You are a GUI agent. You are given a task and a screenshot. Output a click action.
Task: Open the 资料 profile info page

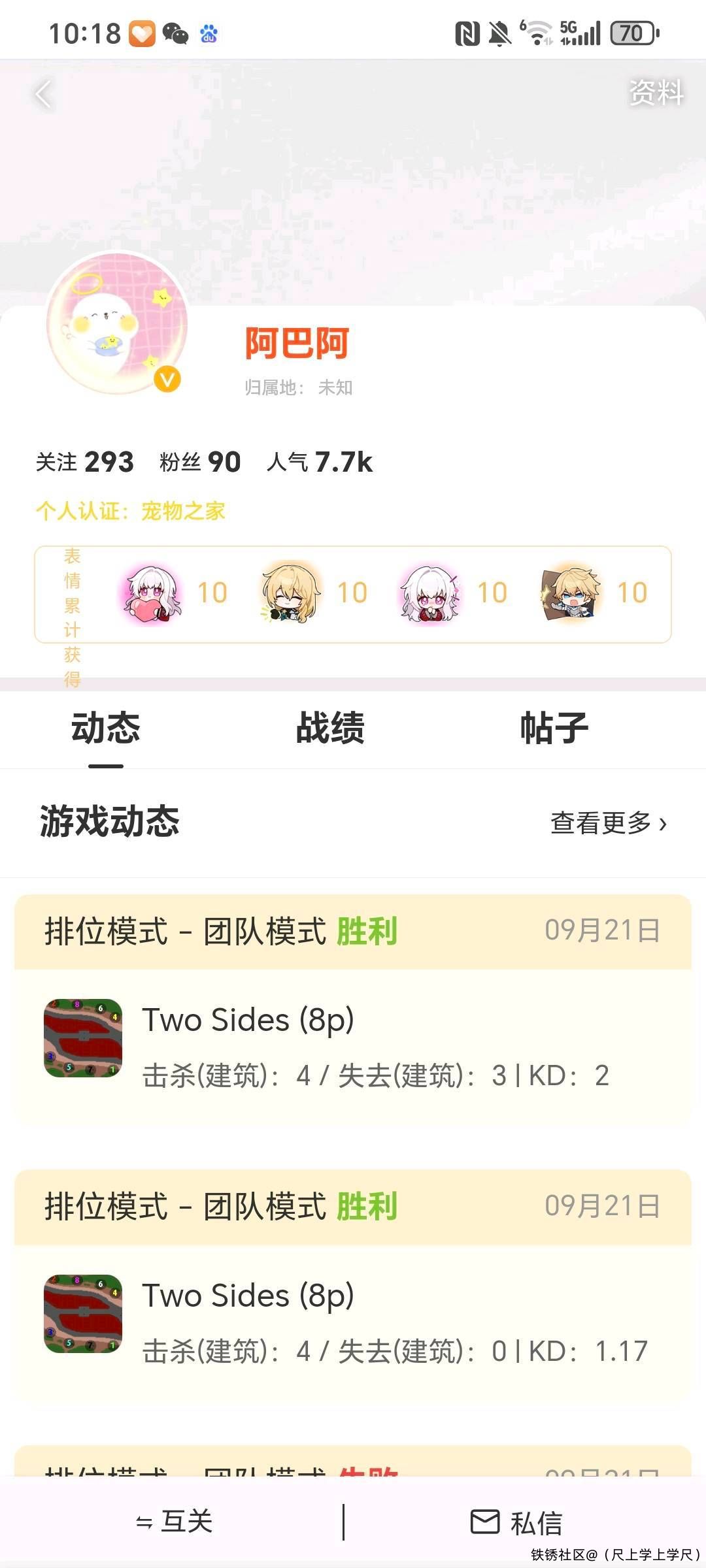click(x=656, y=93)
